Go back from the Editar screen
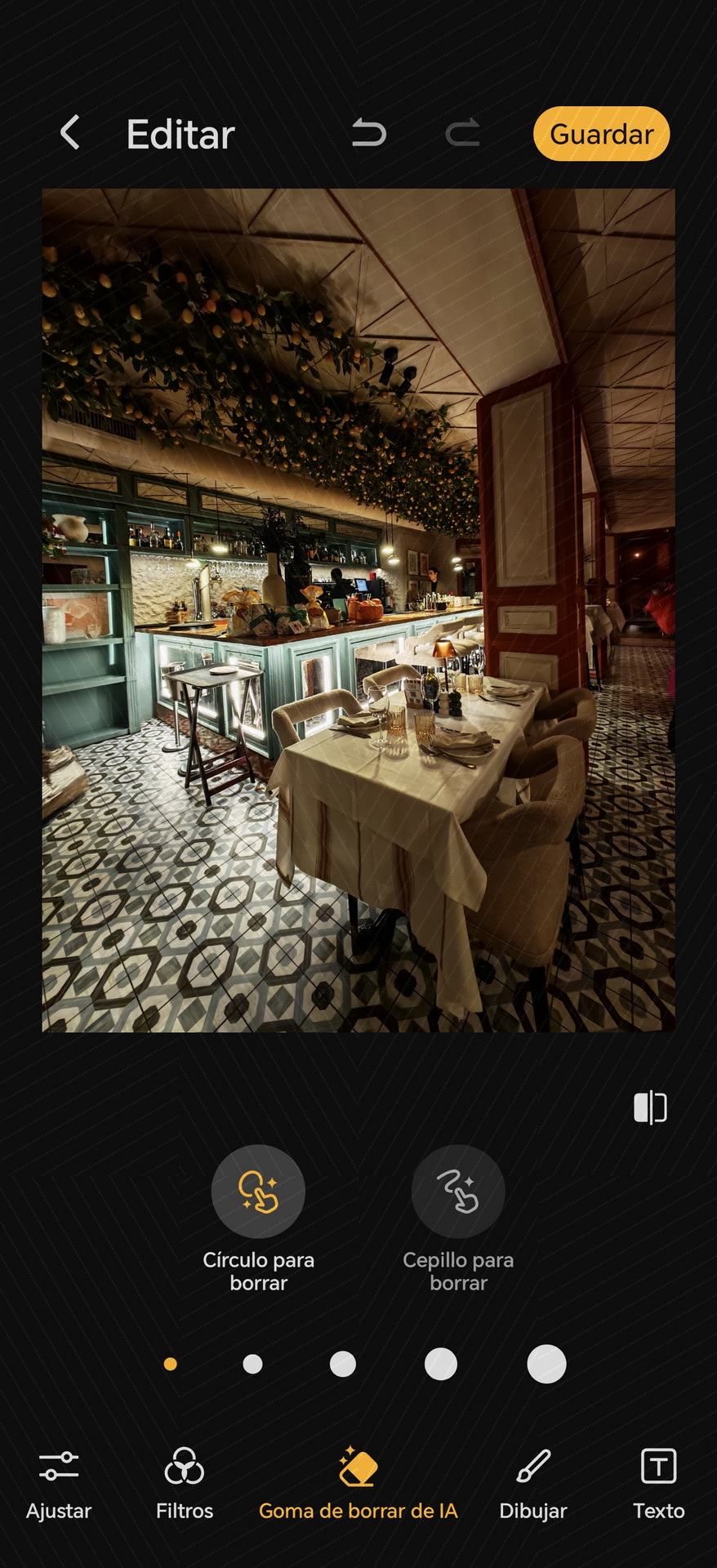Image resolution: width=717 pixels, height=1568 pixels. click(x=70, y=133)
